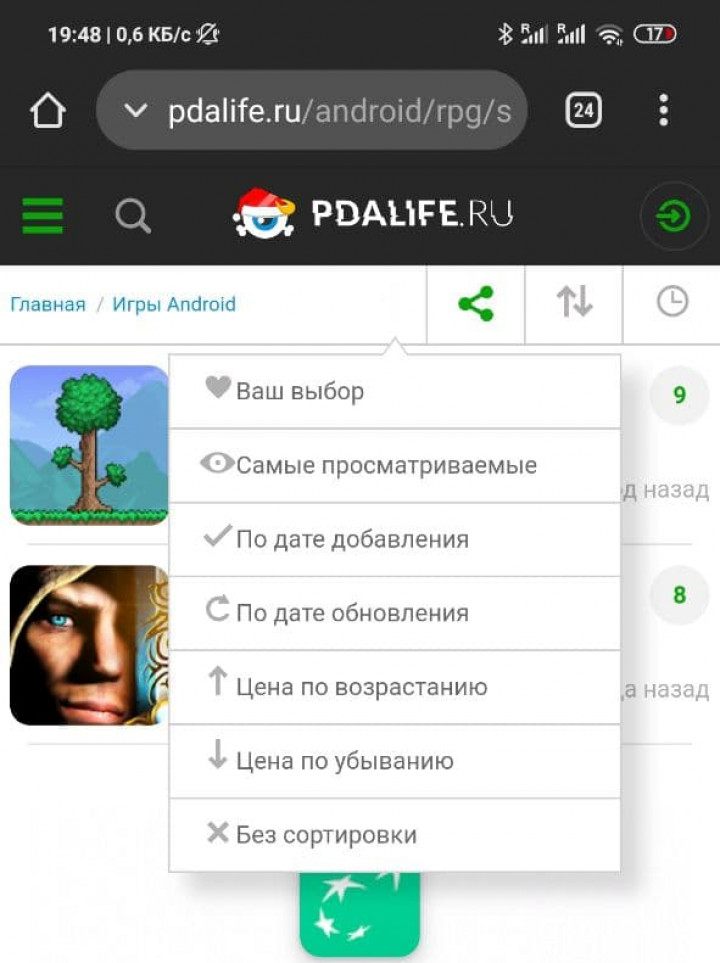Screen dimensions: 720x963
Task: Open the tab switcher showing 24 tabs
Action: [x=583, y=111]
